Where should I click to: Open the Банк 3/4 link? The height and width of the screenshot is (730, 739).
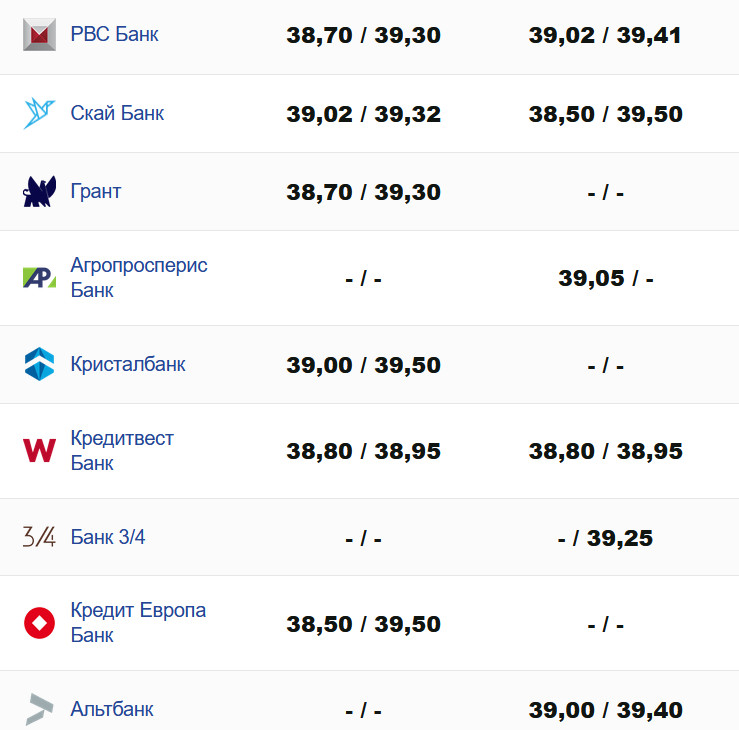(x=108, y=537)
